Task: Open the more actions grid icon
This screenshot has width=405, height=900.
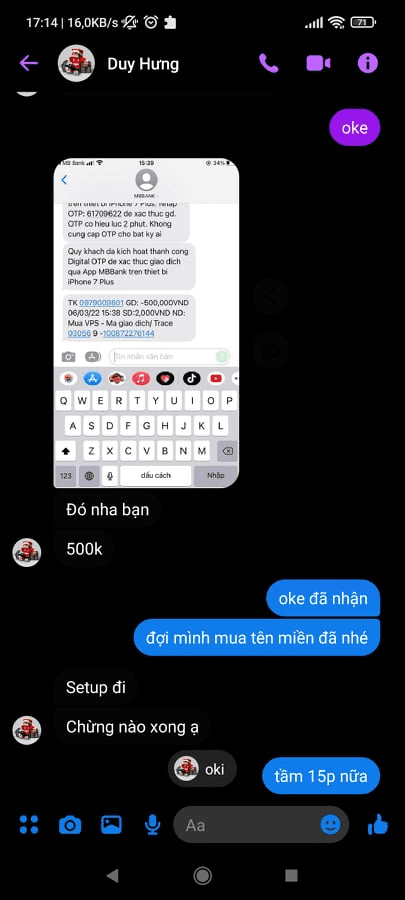Action: point(28,825)
